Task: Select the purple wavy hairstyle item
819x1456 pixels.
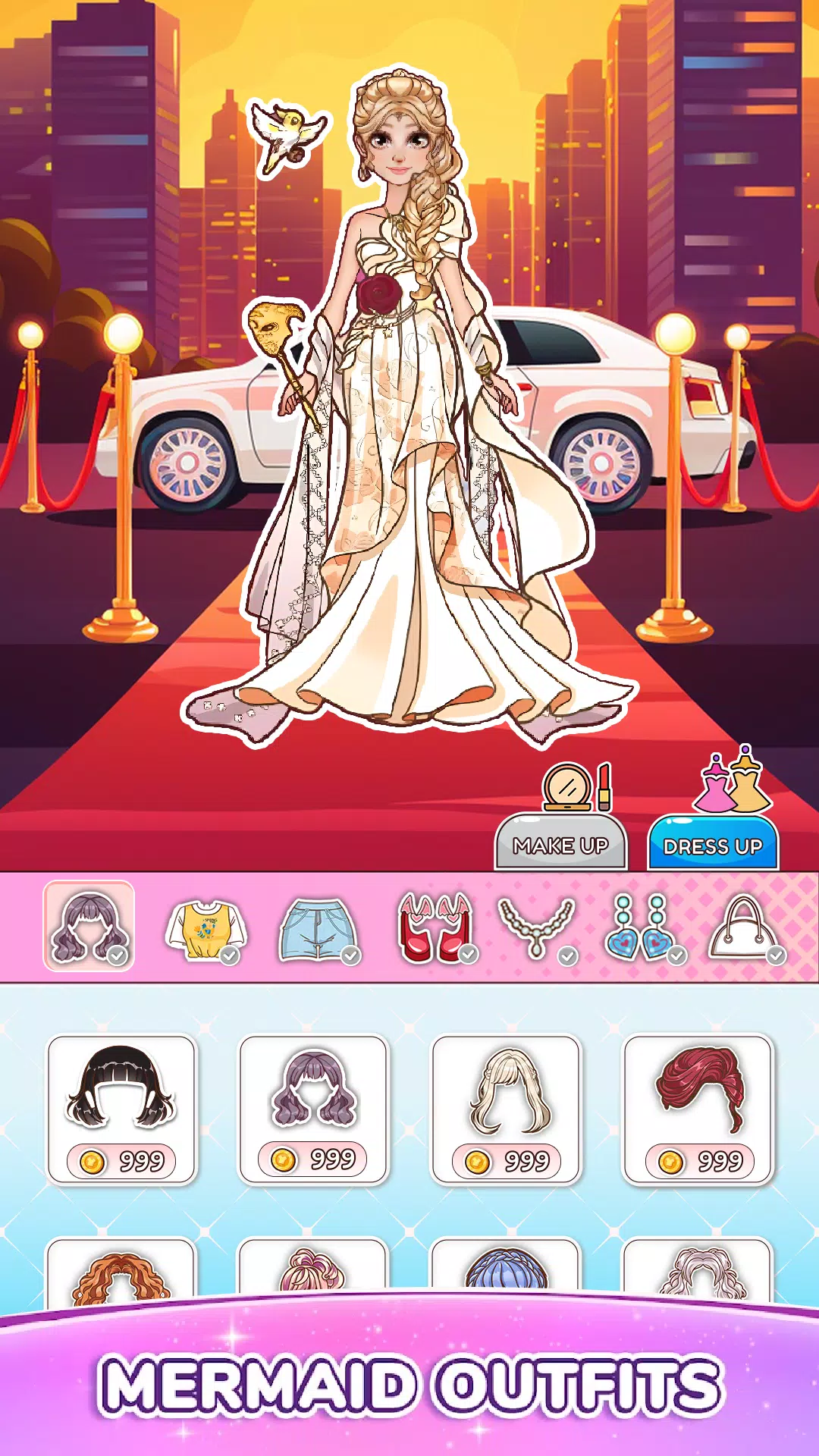Action: (x=313, y=1109)
